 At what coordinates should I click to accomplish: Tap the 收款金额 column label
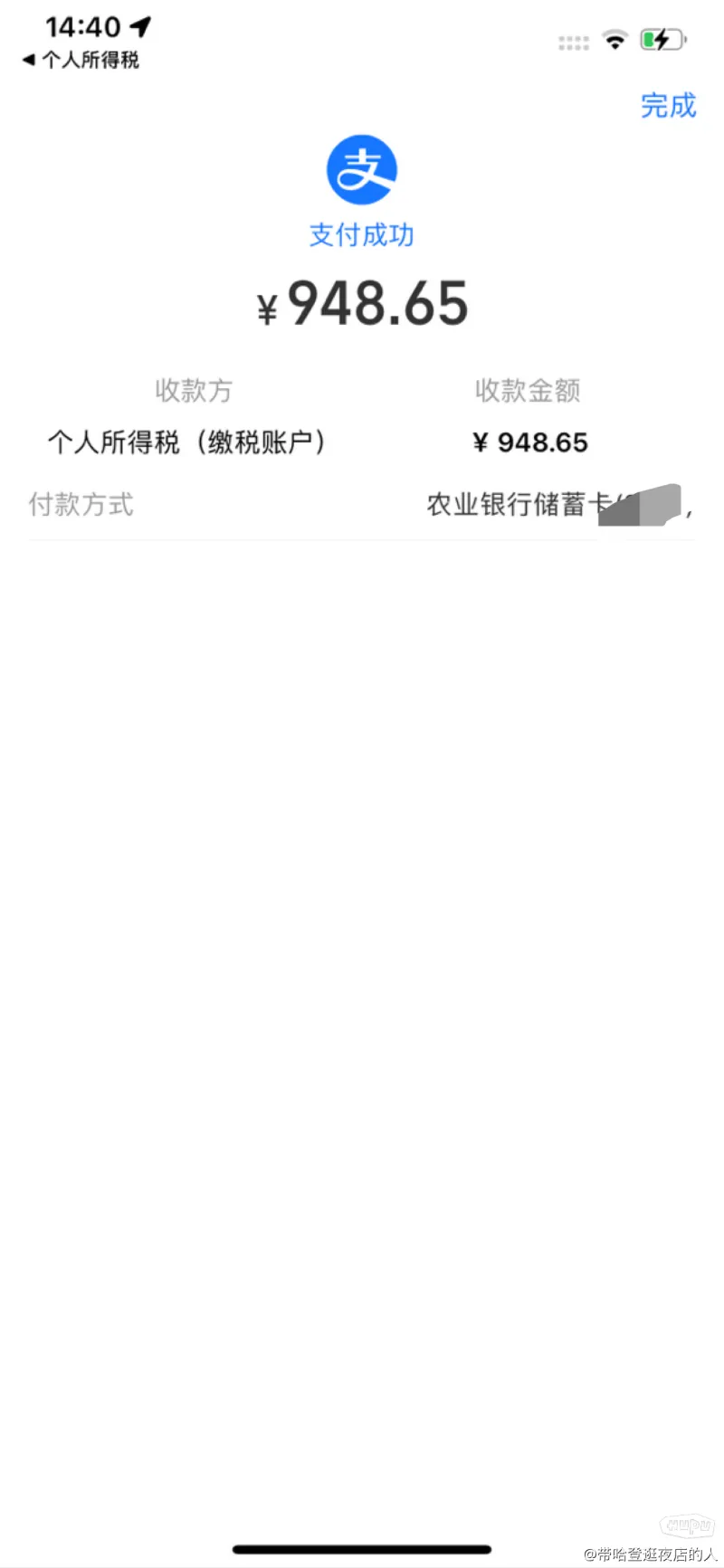(x=528, y=390)
